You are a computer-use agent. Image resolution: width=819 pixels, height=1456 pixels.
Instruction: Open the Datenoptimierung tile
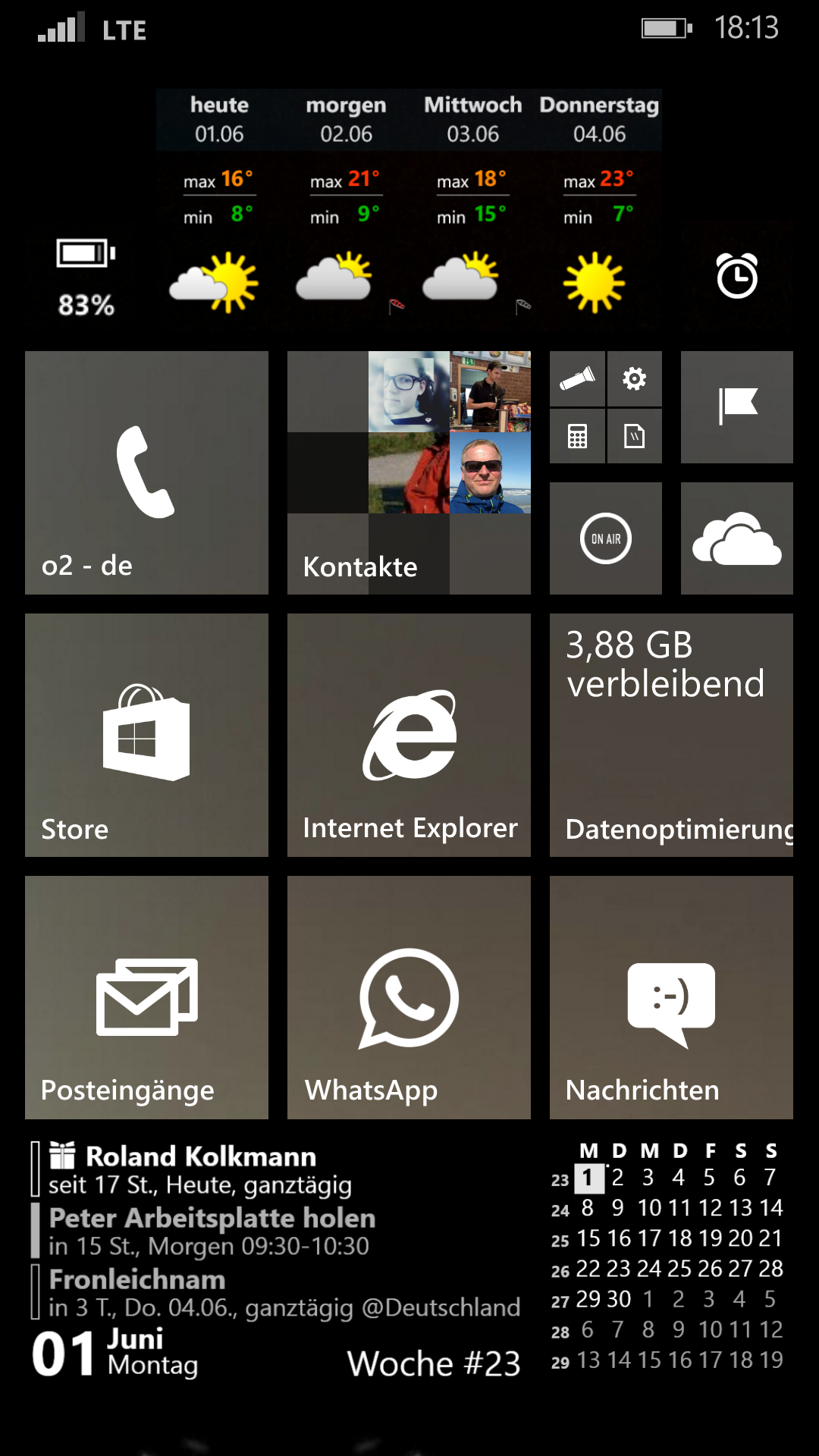pyautogui.click(x=671, y=735)
